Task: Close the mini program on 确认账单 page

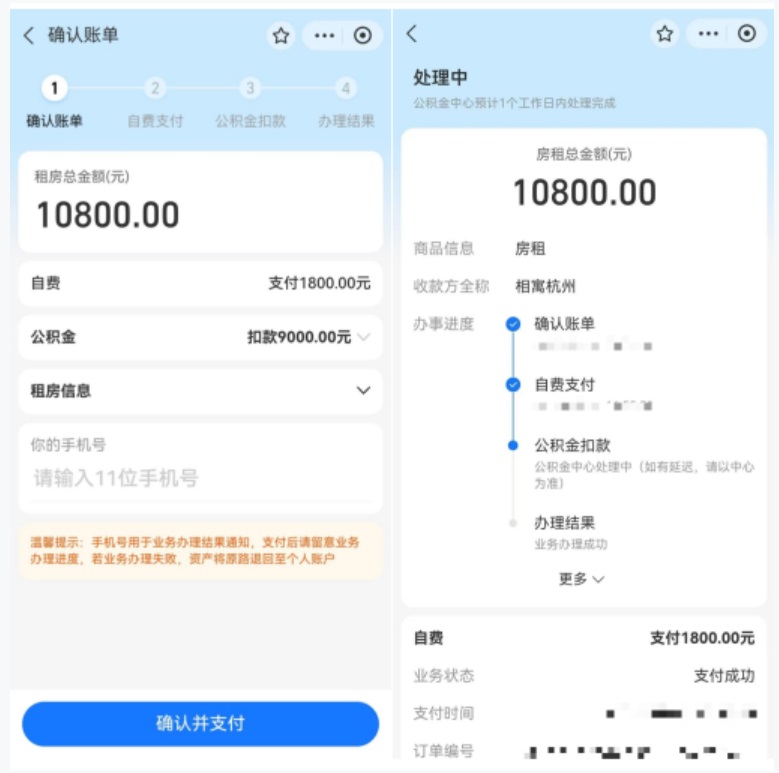Action: [362, 35]
